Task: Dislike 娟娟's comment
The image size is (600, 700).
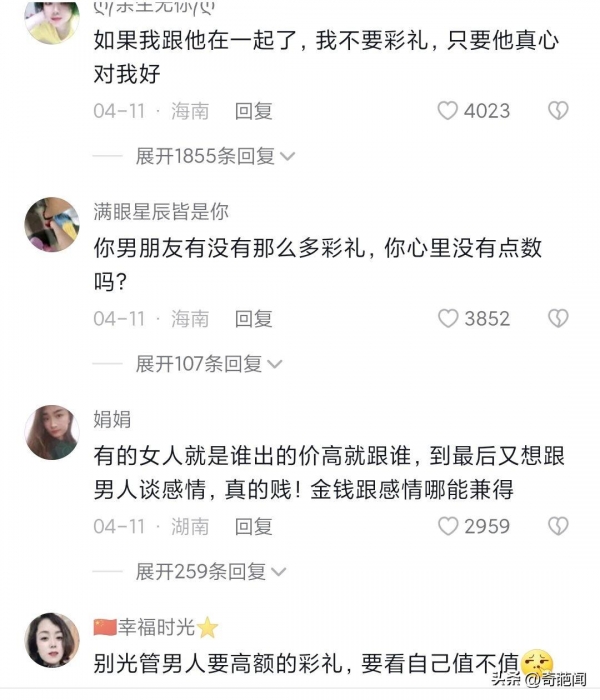Action: (558, 526)
